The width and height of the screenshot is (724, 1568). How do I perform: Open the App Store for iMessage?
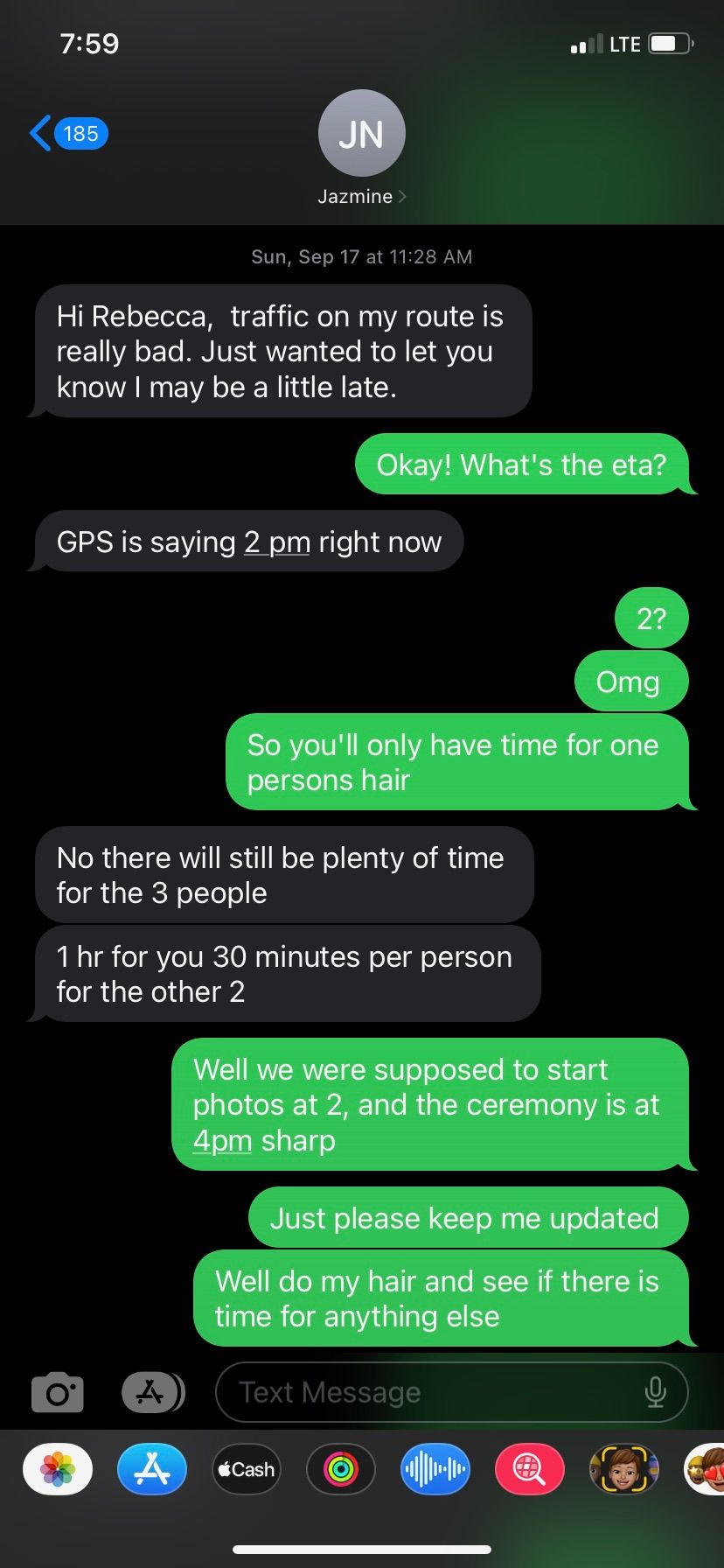coord(152,1469)
